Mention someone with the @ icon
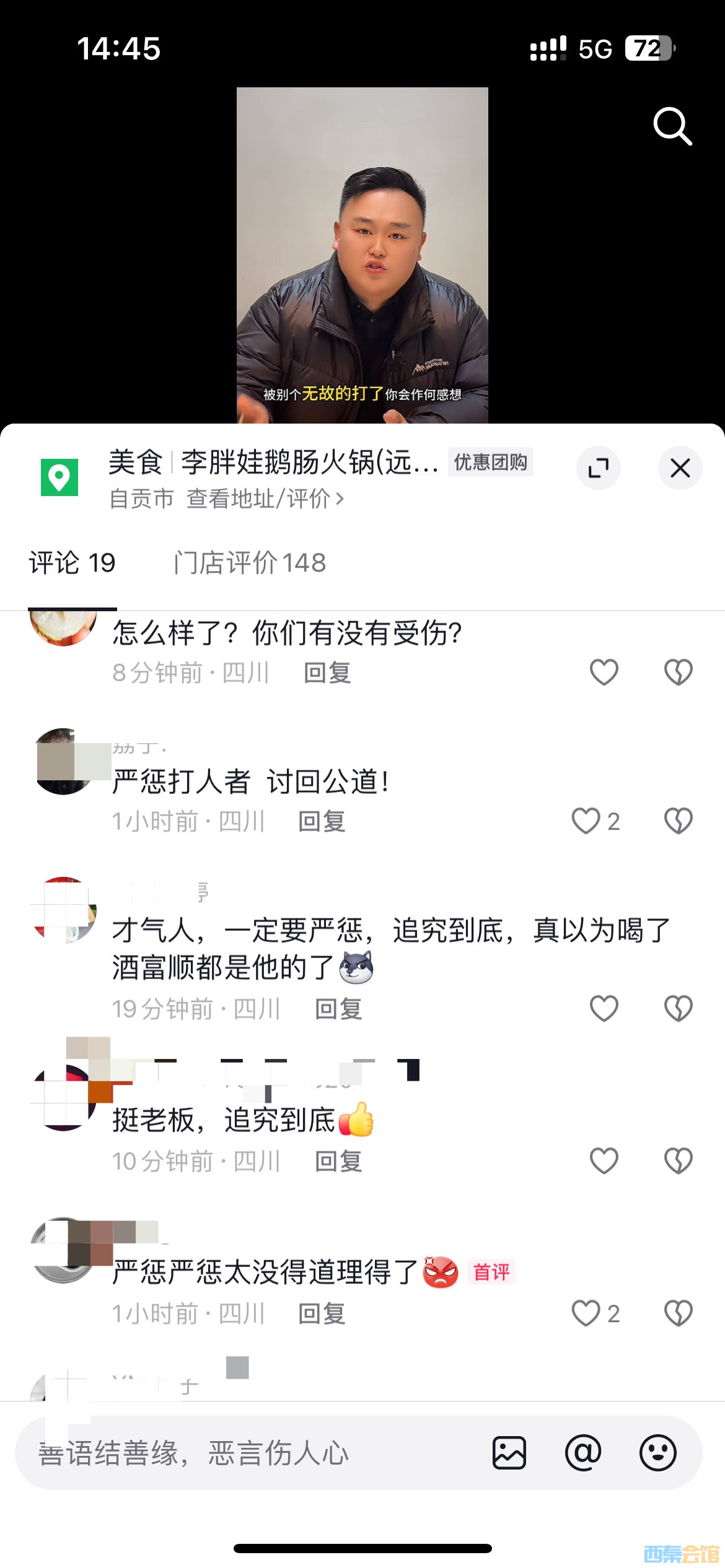Image resolution: width=725 pixels, height=1568 pixels. (583, 1453)
